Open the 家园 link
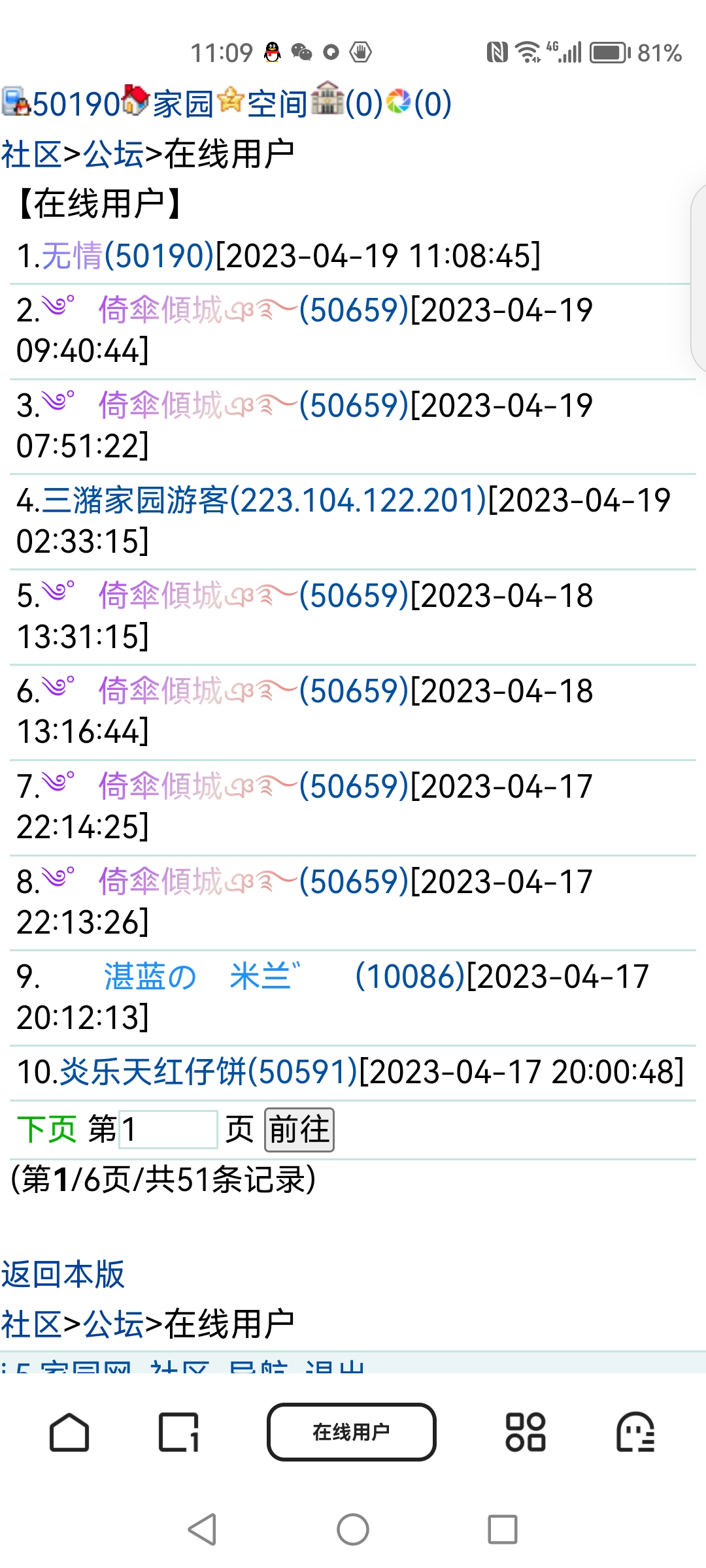Screen dimensions: 706x1568 [x=183, y=104]
